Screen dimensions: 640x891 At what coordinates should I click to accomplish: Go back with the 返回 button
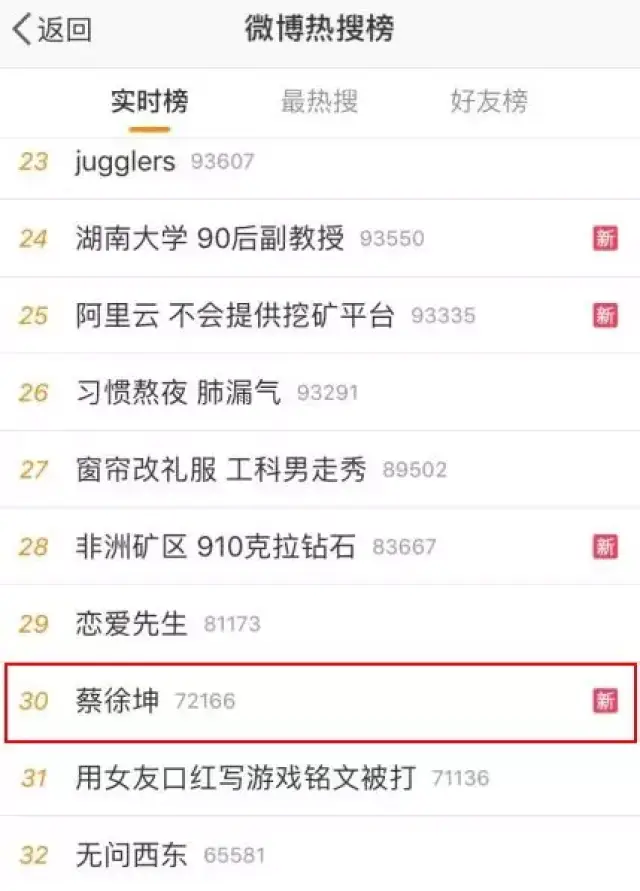point(52,30)
